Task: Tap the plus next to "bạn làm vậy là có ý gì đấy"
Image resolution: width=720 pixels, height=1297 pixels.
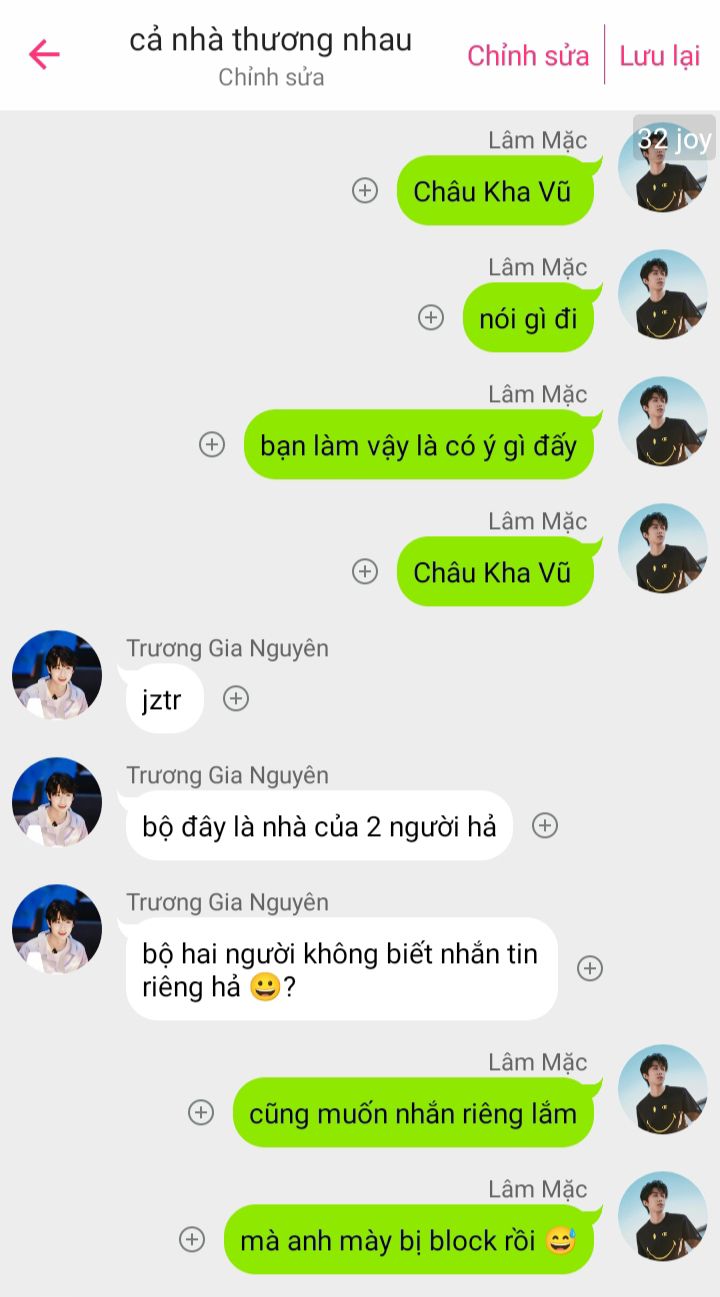Action: [x=212, y=445]
